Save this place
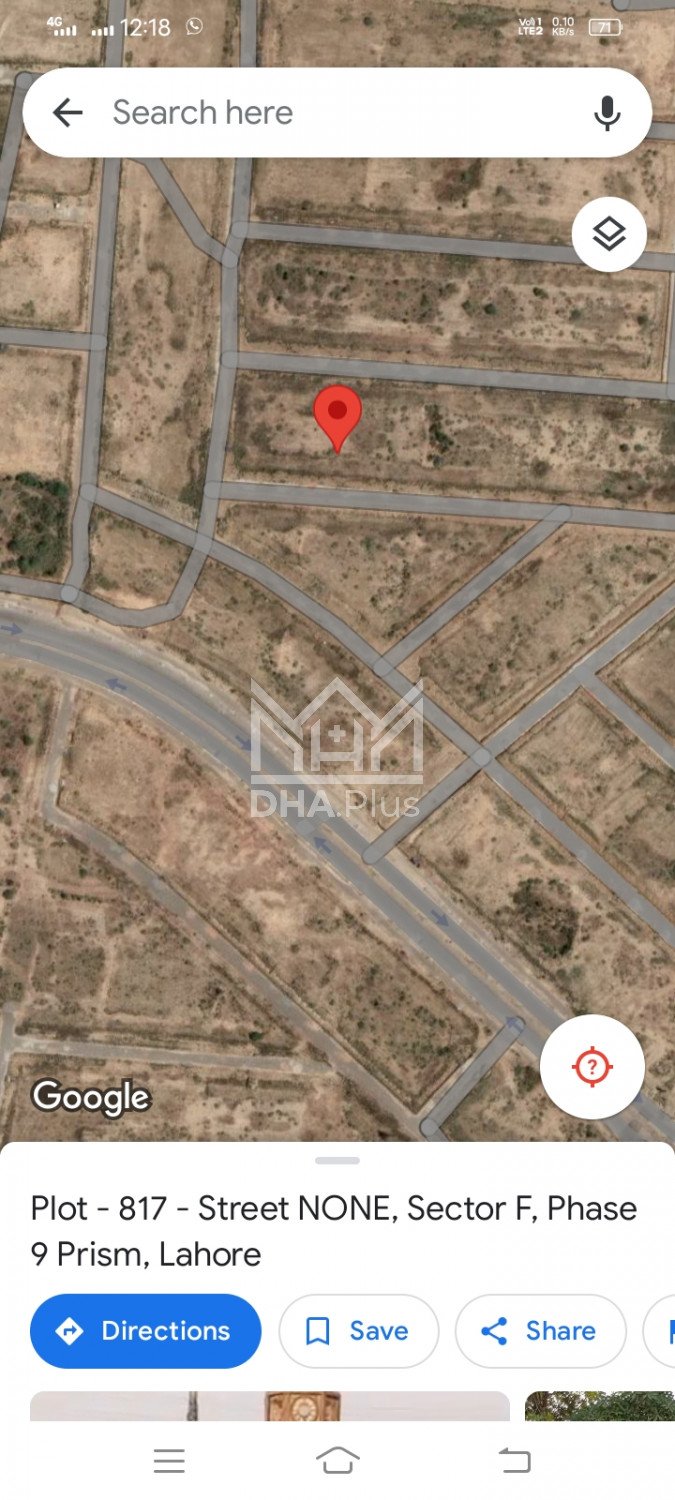This screenshot has height=1500, width=675. point(358,1331)
